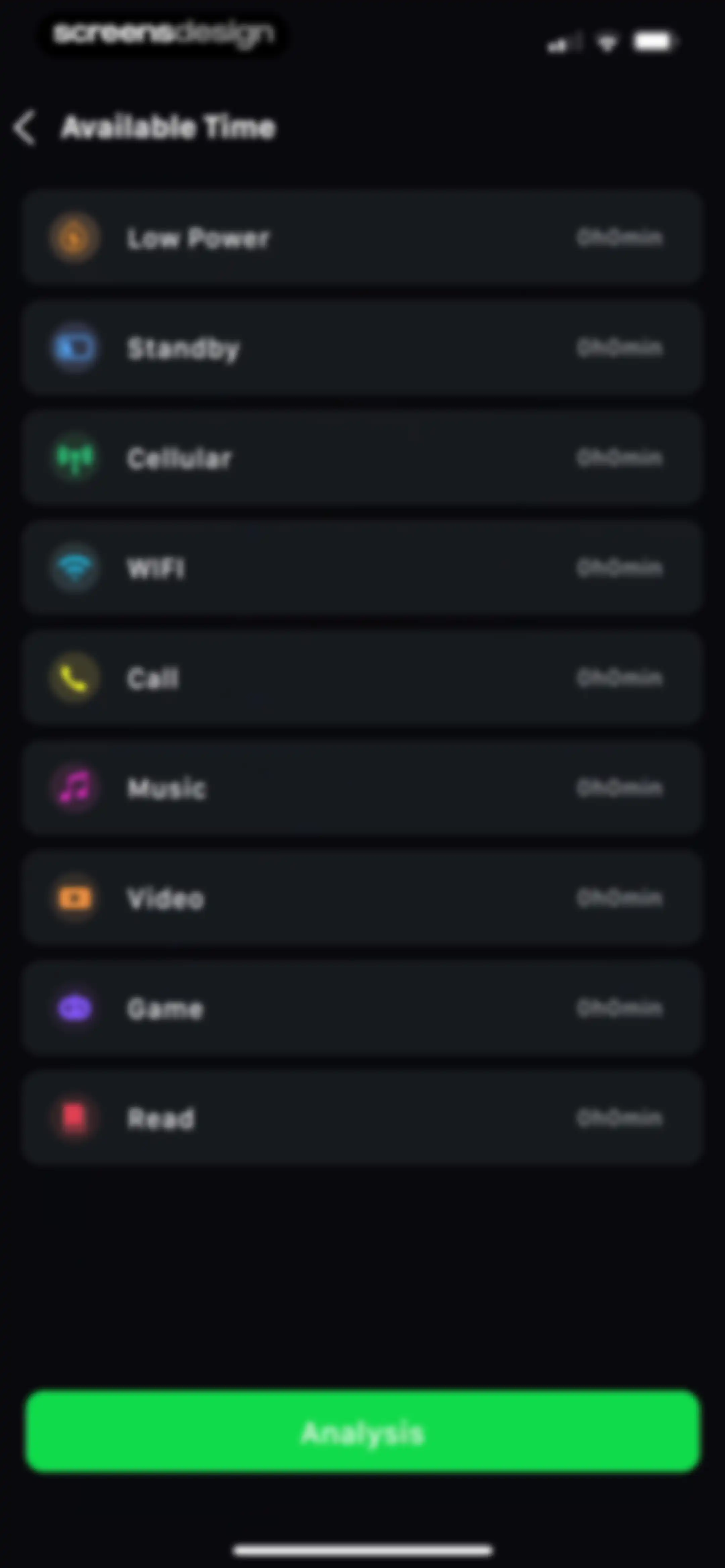Open the Low Power row

click(363, 237)
